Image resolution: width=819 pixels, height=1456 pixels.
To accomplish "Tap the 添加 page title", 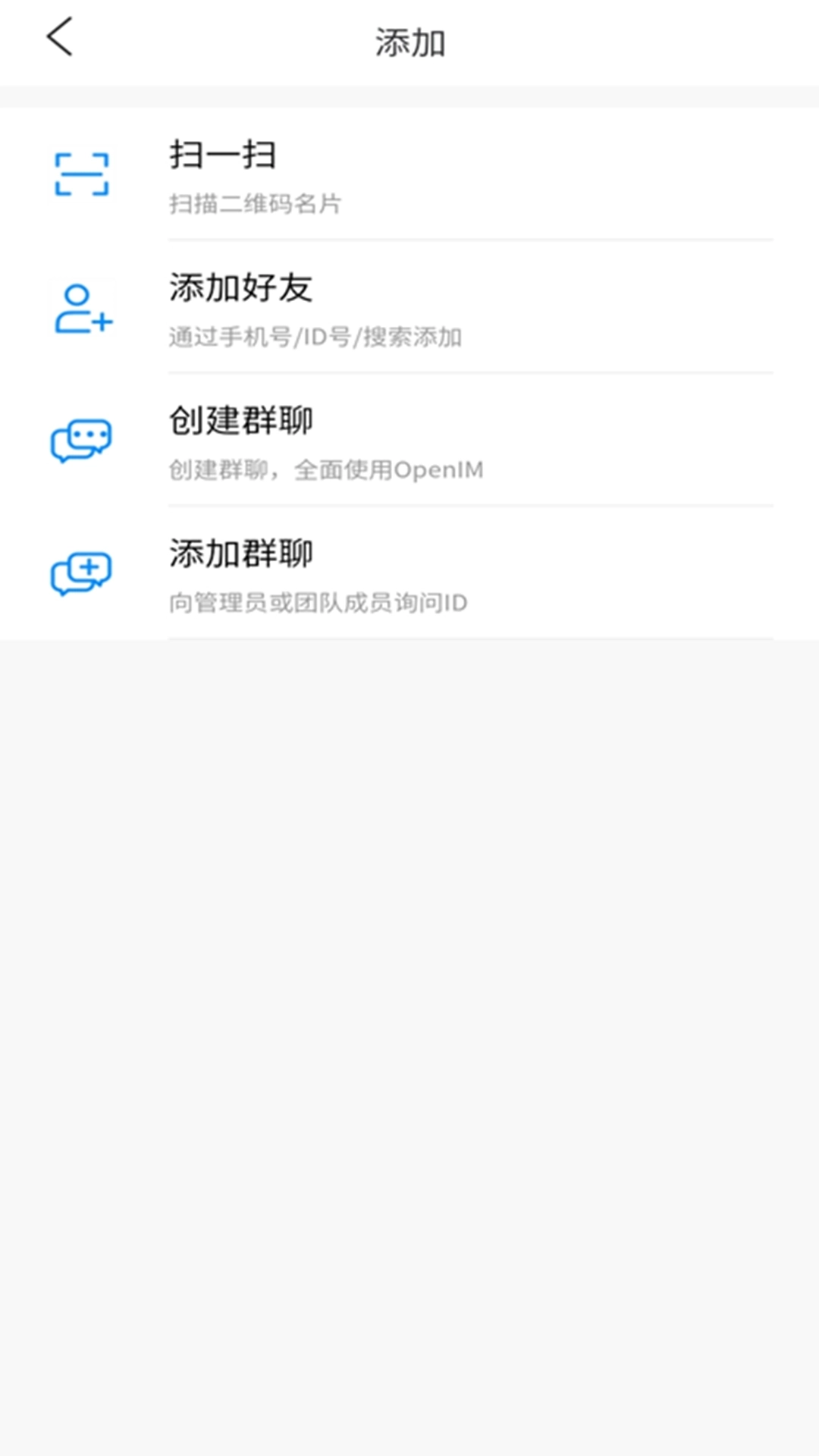I will [x=409, y=42].
